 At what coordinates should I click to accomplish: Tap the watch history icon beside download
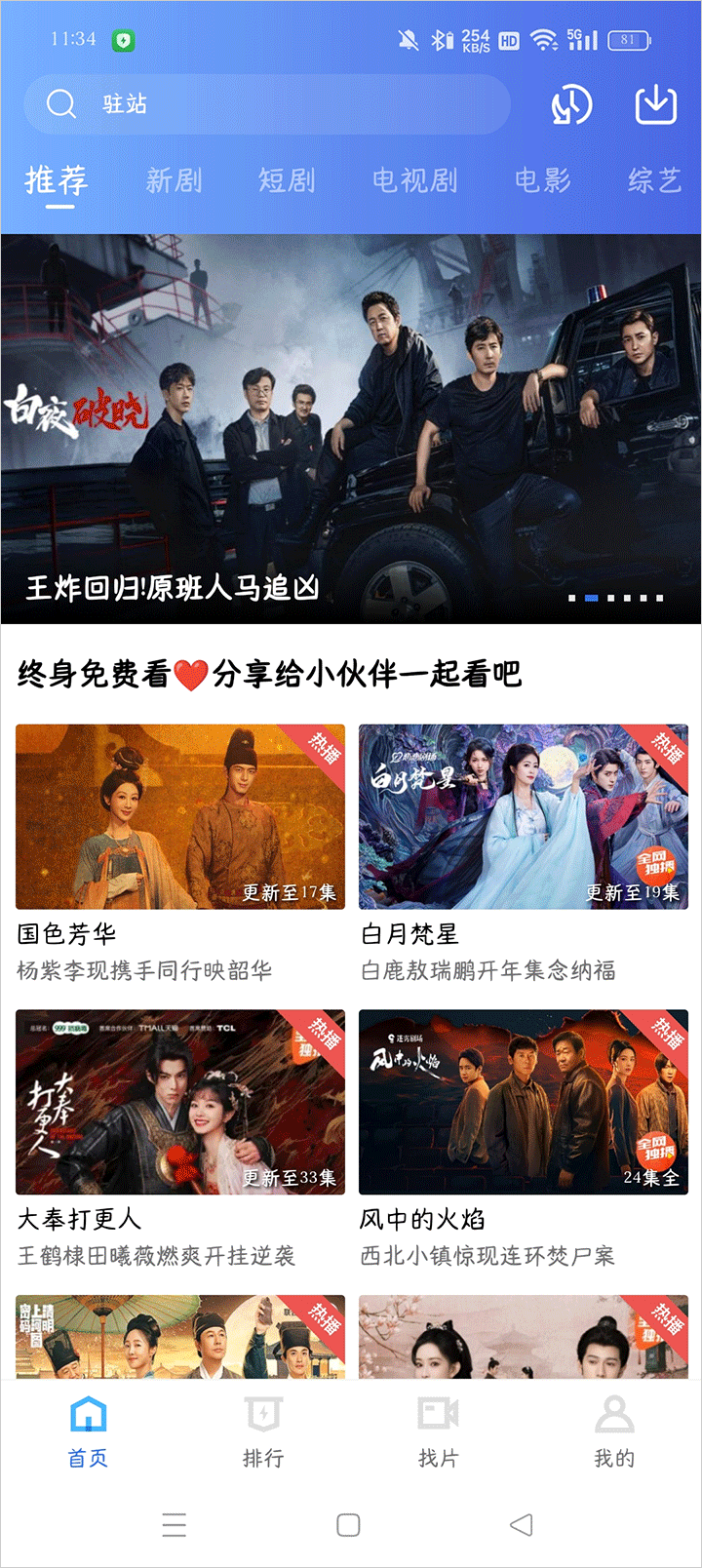click(x=570, y=104)
